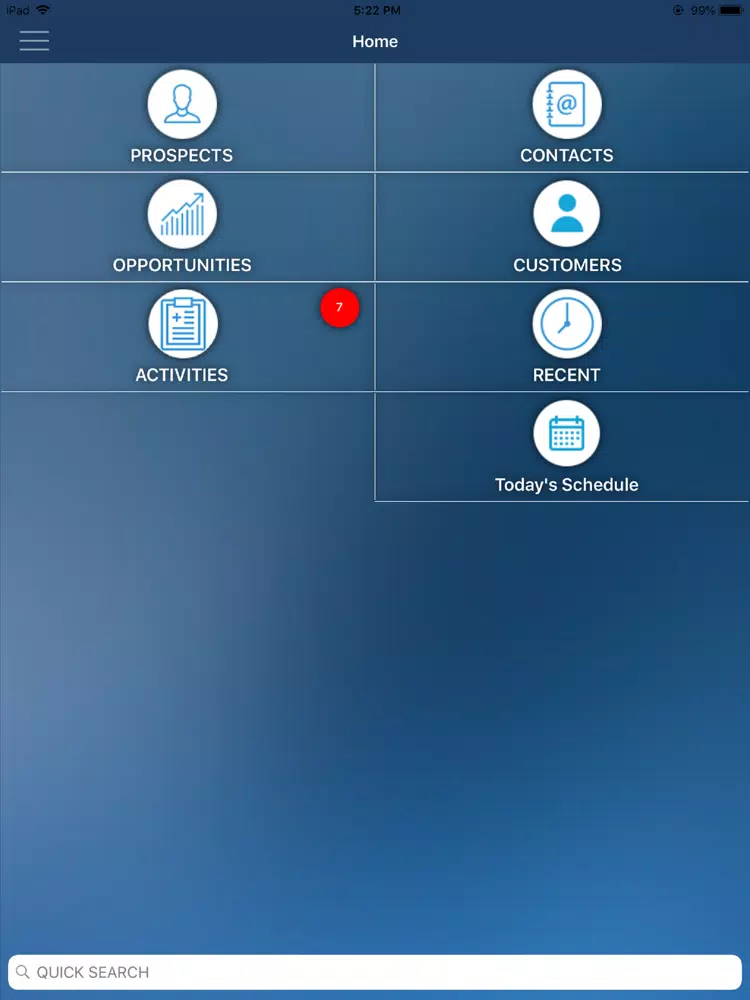
Task: Tap the Quick Search field
Action: [x=375, y=972]
